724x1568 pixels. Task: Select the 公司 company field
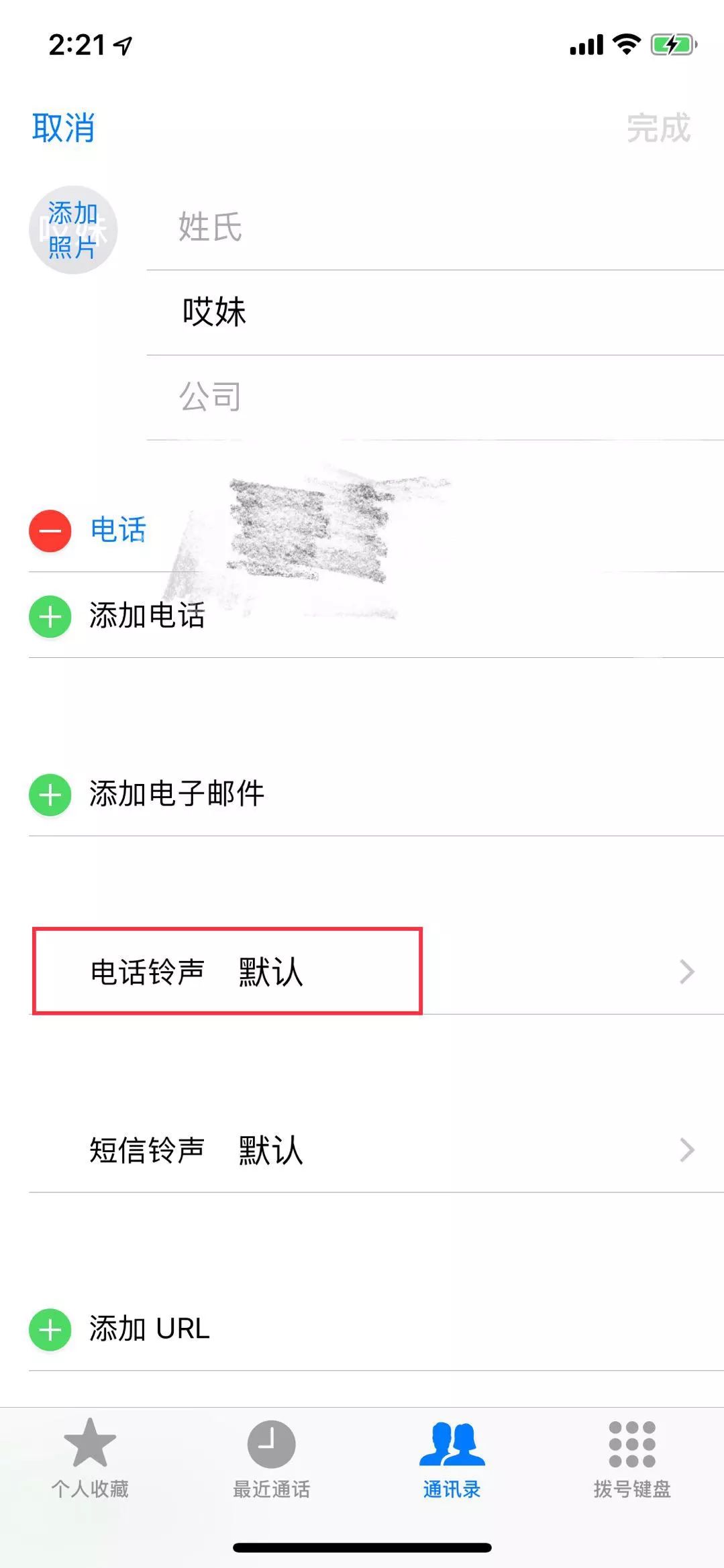(435, 397)
